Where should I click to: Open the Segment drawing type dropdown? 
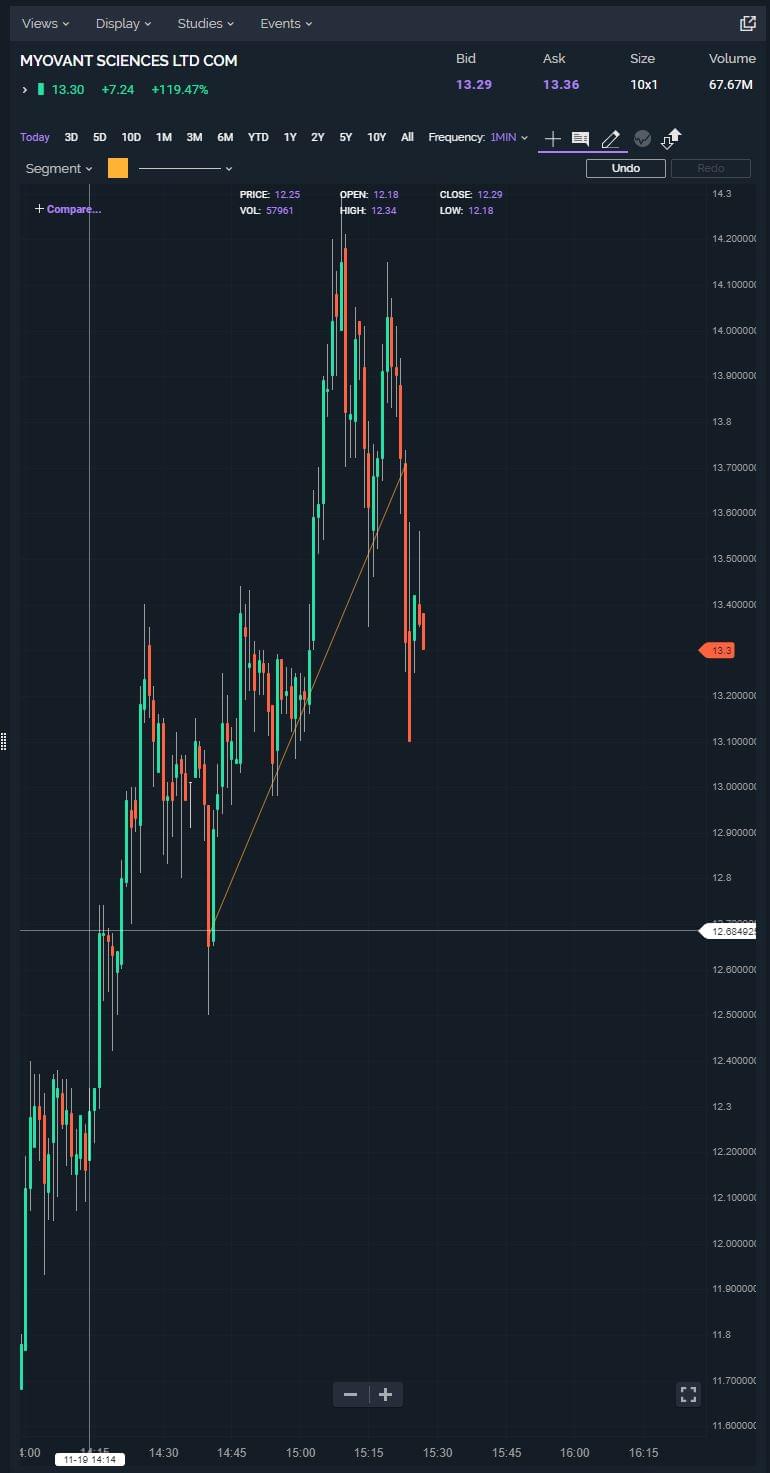coord(58,168)
